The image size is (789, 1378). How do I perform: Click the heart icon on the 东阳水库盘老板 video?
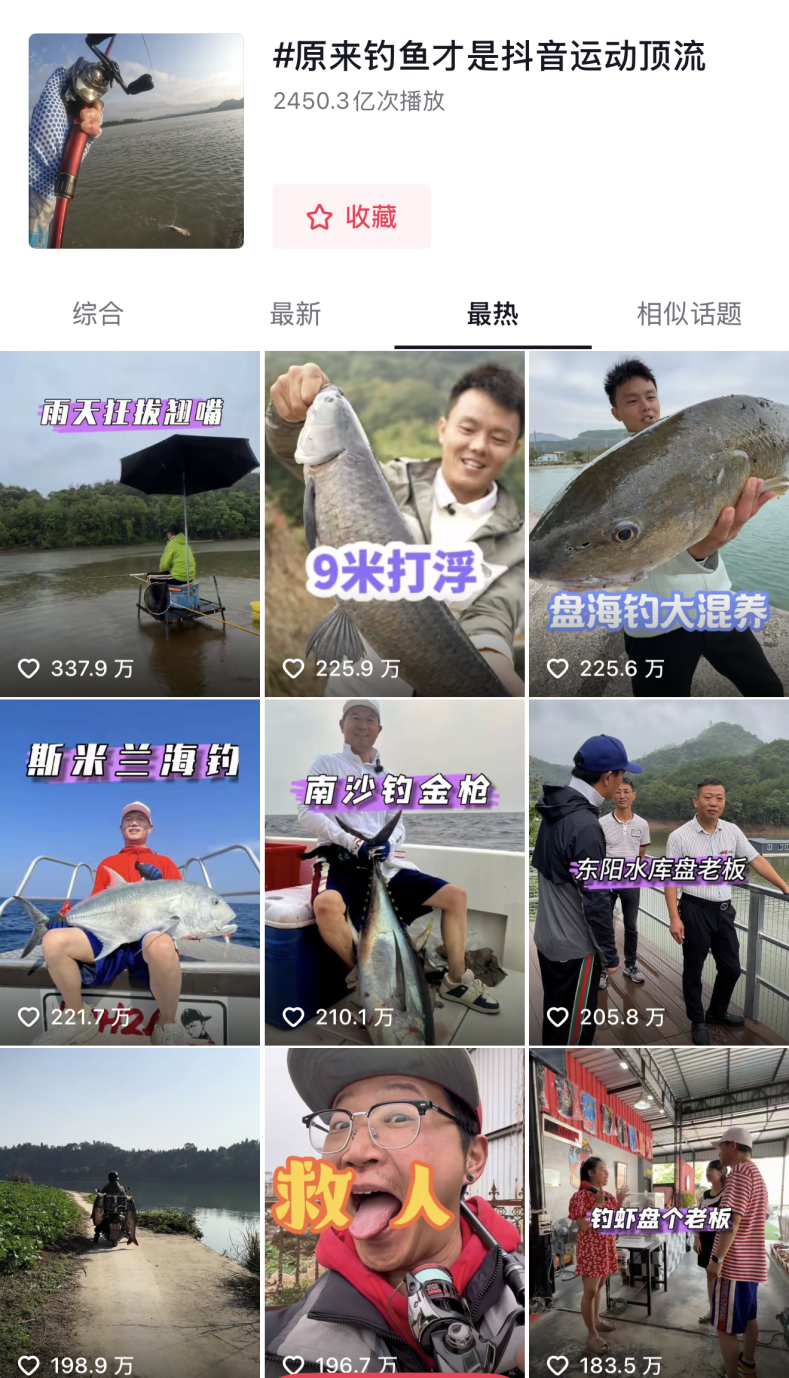557,1017
